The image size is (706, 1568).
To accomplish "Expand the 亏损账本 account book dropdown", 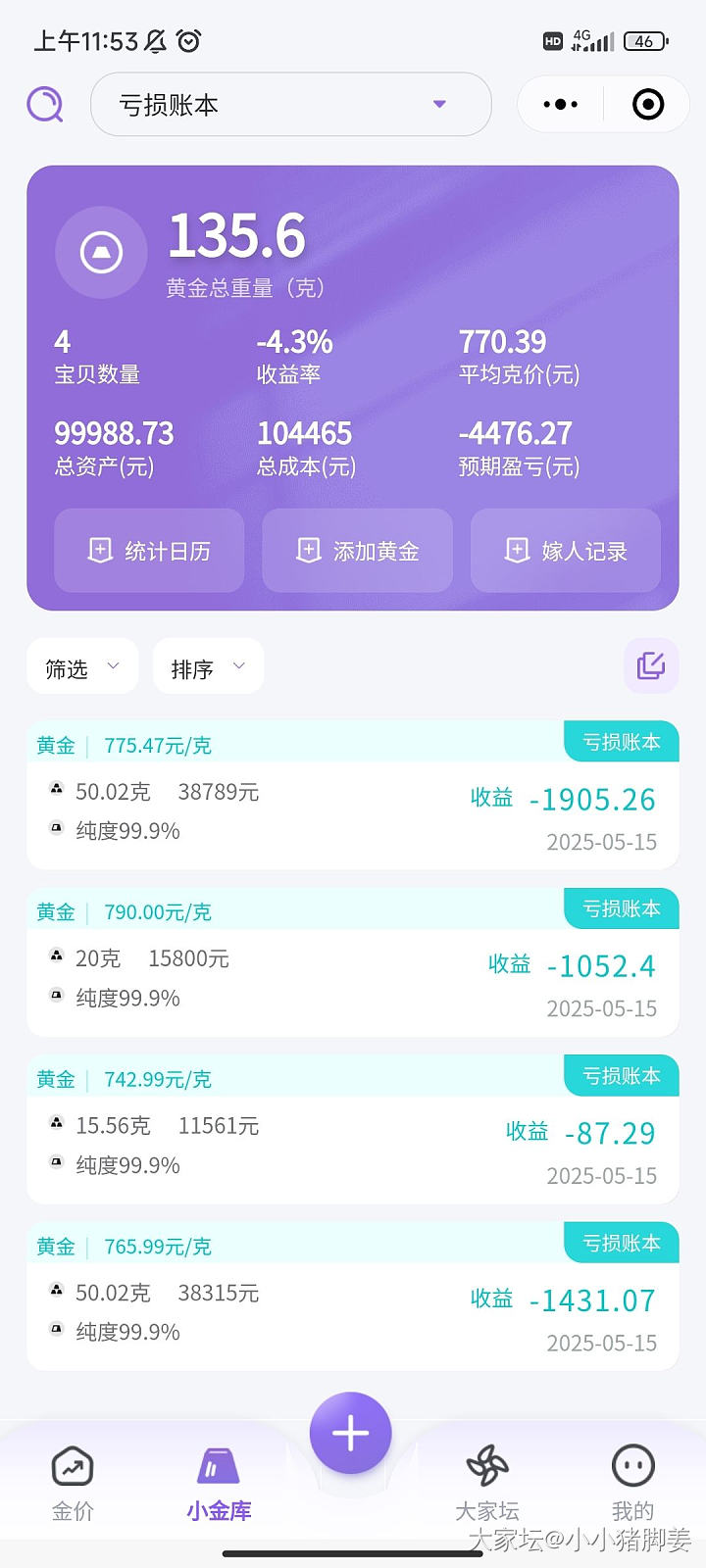I will [x=290, y=104].
